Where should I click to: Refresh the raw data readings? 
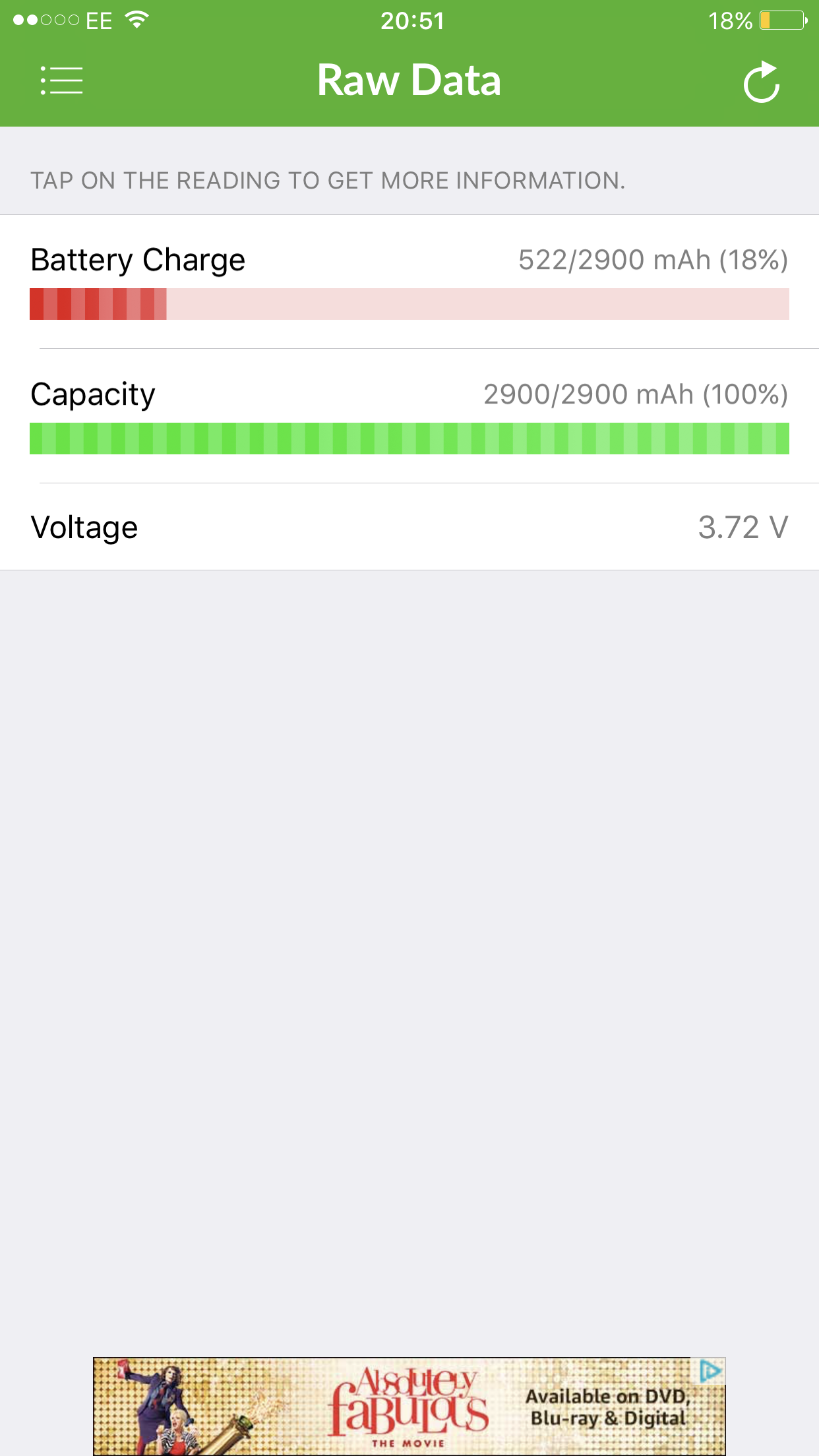[762, 82]
